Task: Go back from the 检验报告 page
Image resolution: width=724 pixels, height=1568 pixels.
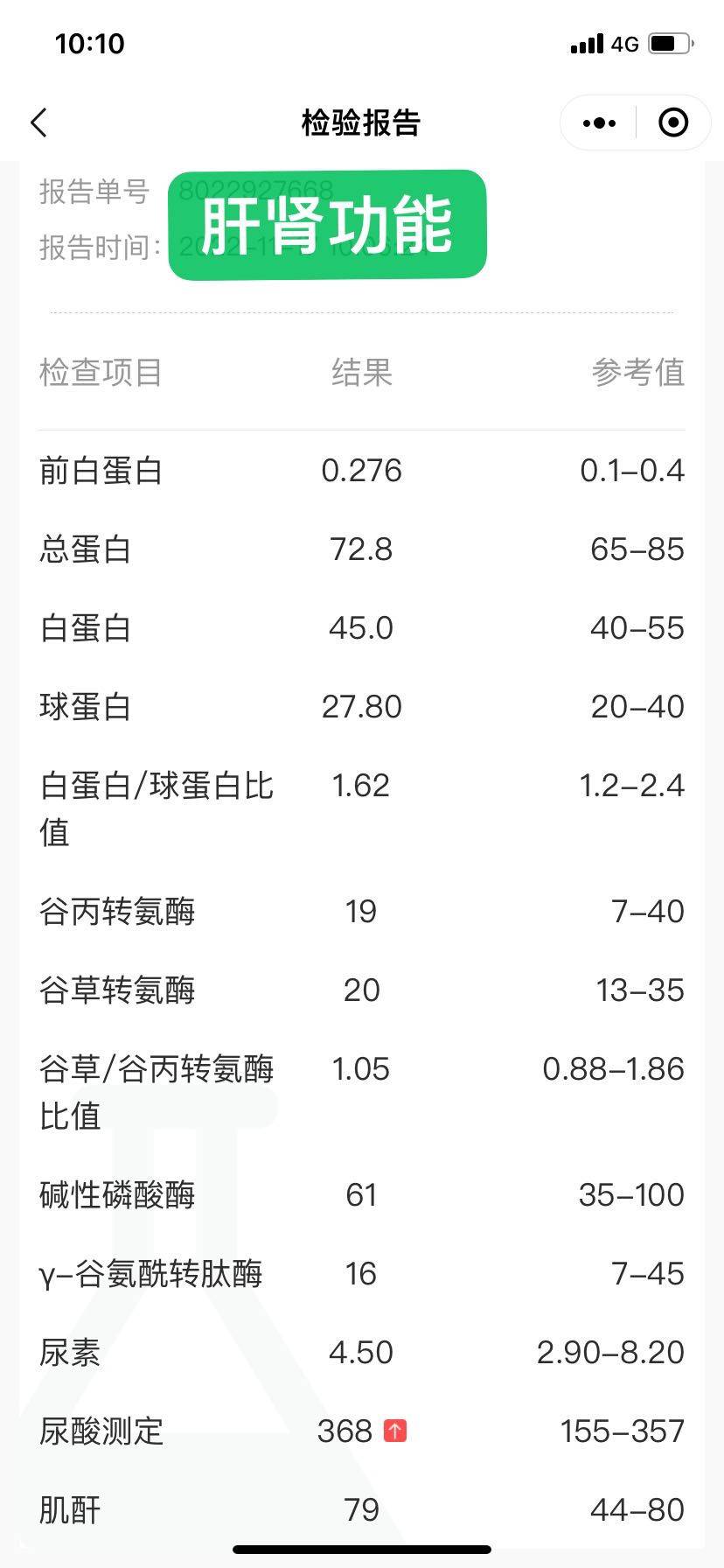Action: pyautogui.click(x=38, y=122)
